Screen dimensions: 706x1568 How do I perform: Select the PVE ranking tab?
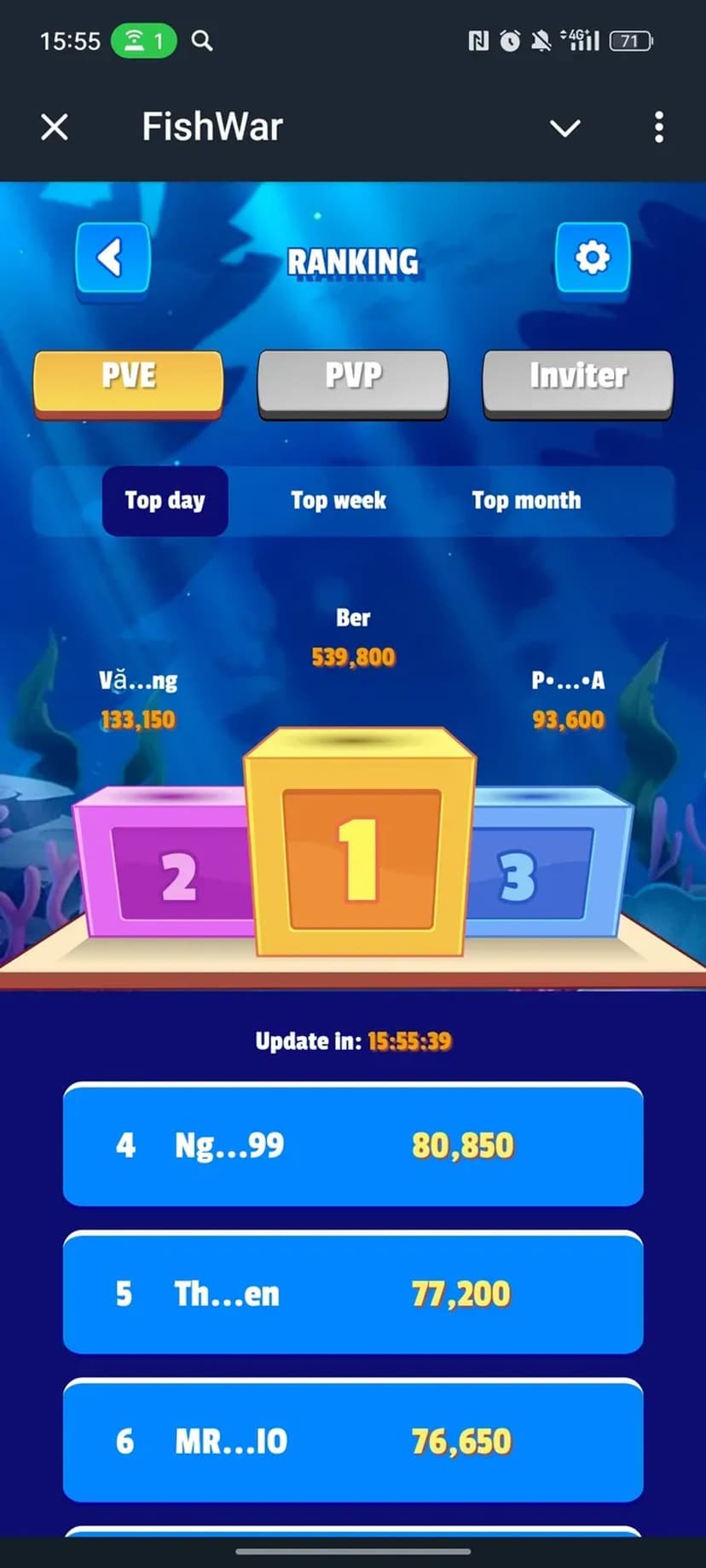(129, 379)
